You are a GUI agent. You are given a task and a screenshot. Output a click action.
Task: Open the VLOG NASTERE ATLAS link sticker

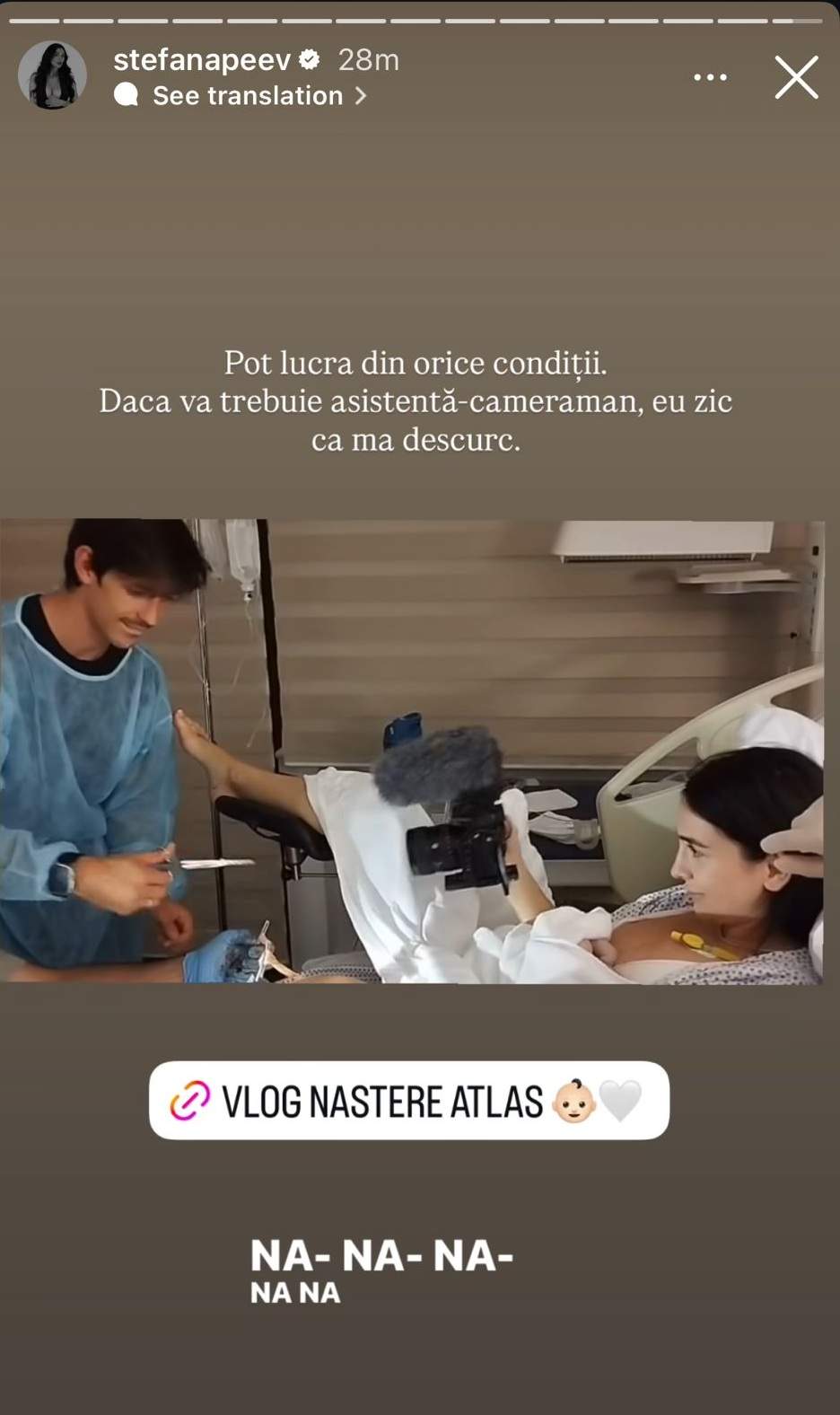click(x=409, y=1101)
